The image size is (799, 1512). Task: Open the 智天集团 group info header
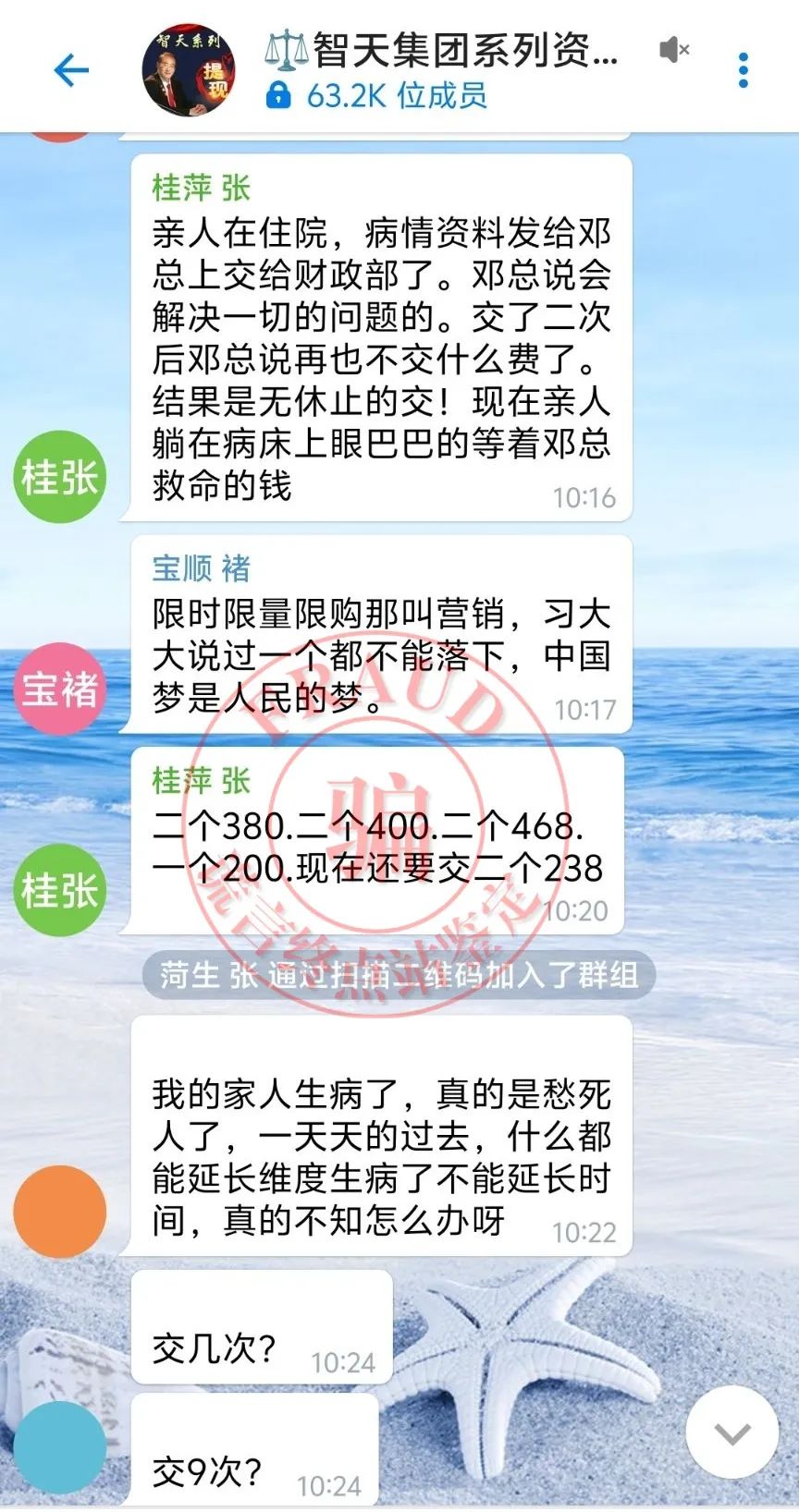(x=442, y=70)
